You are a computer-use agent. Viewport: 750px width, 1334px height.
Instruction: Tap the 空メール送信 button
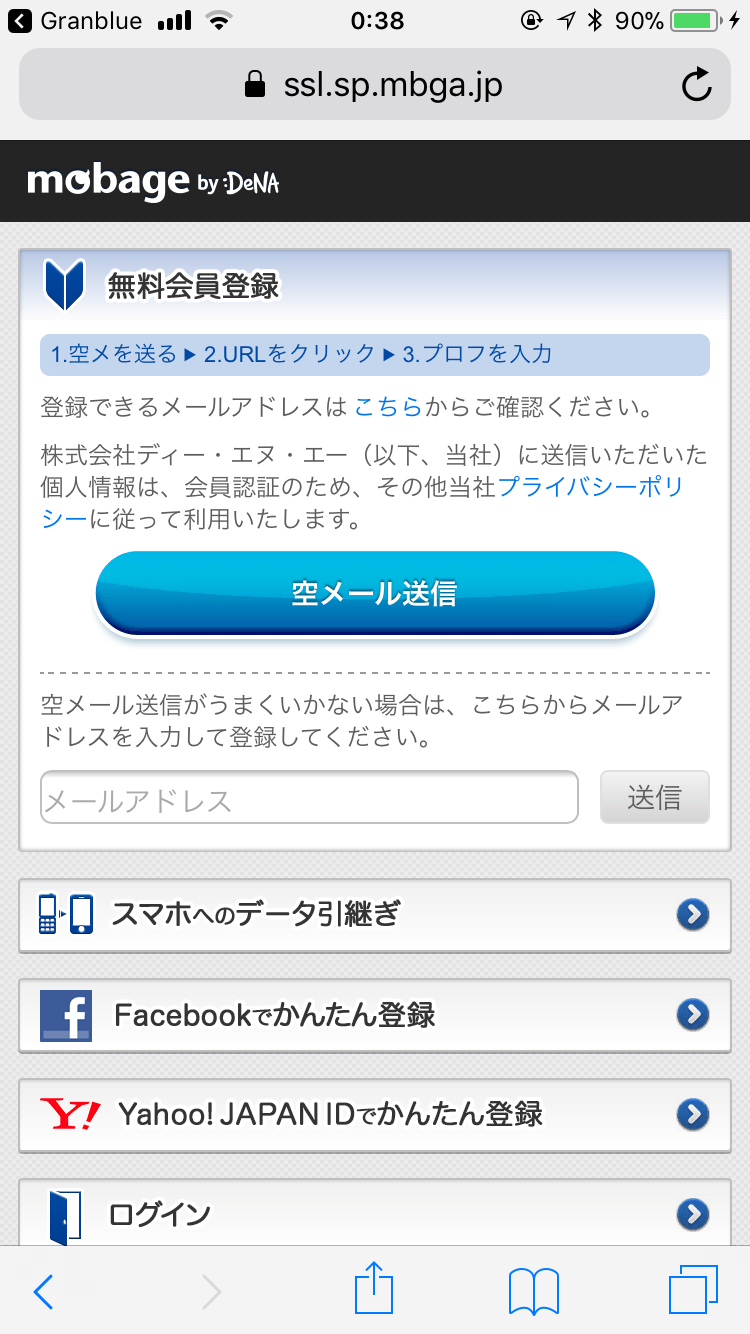click(x=375, y=594)
